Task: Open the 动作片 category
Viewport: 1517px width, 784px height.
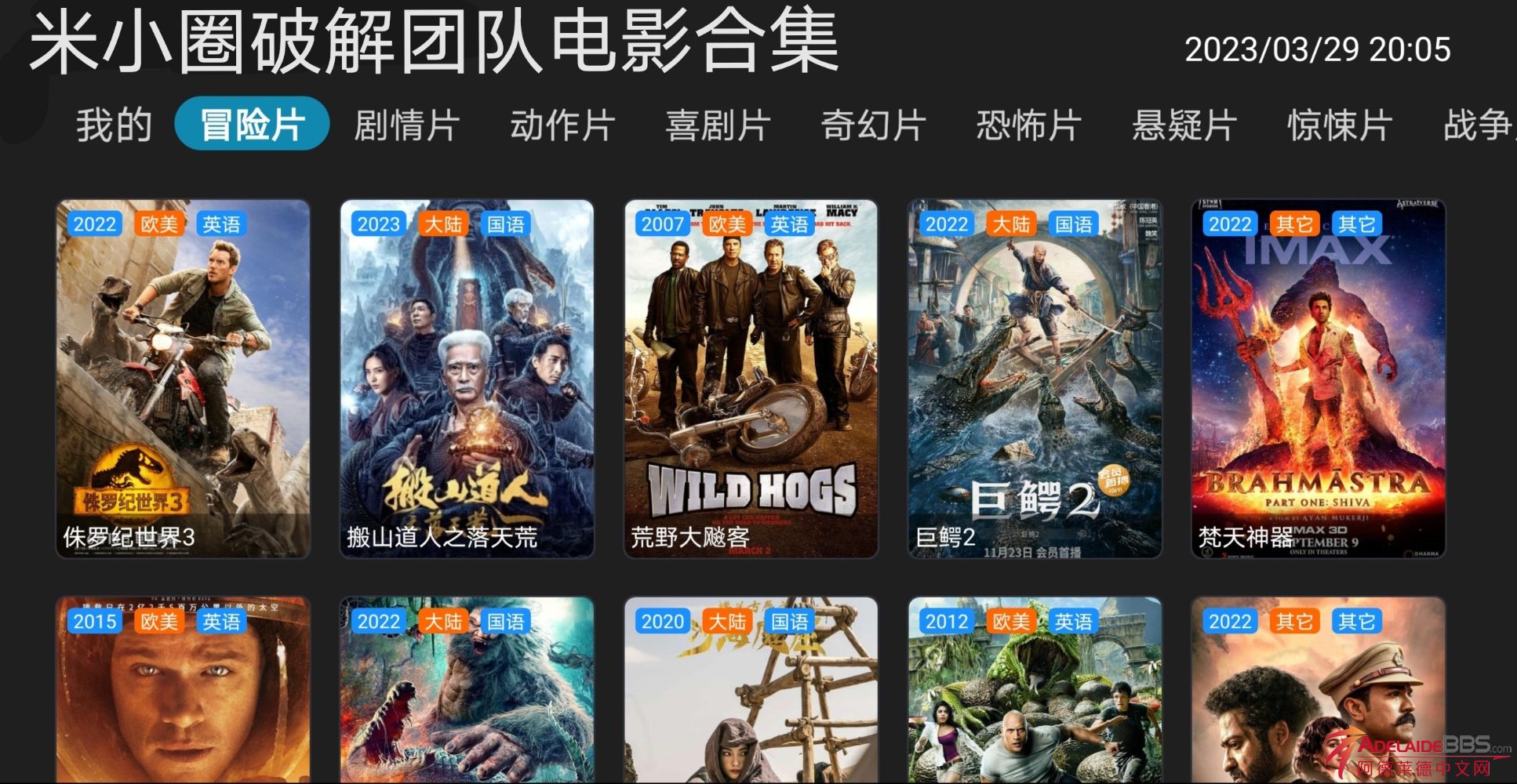Action: pos(562,125)
